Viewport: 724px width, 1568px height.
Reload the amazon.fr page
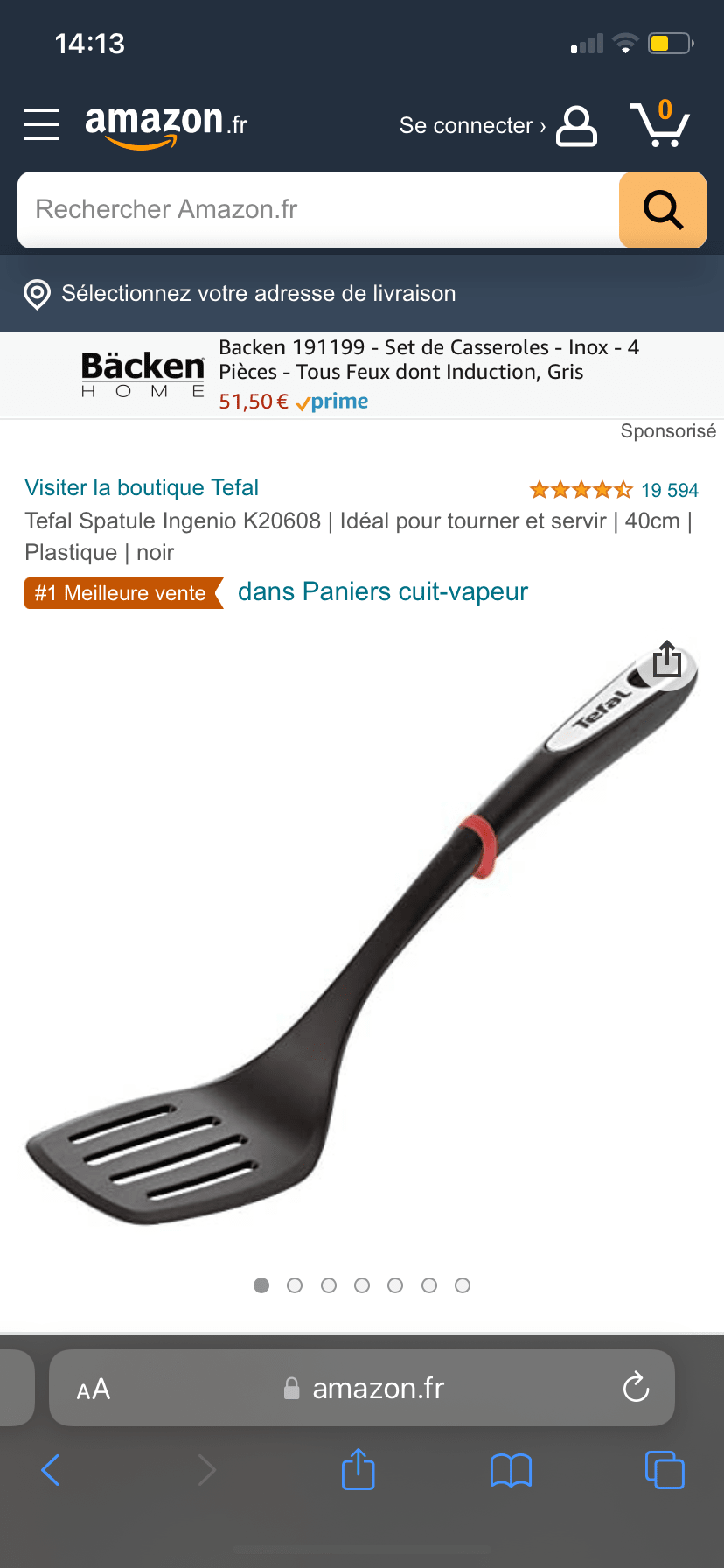(x=636, y=1388)
